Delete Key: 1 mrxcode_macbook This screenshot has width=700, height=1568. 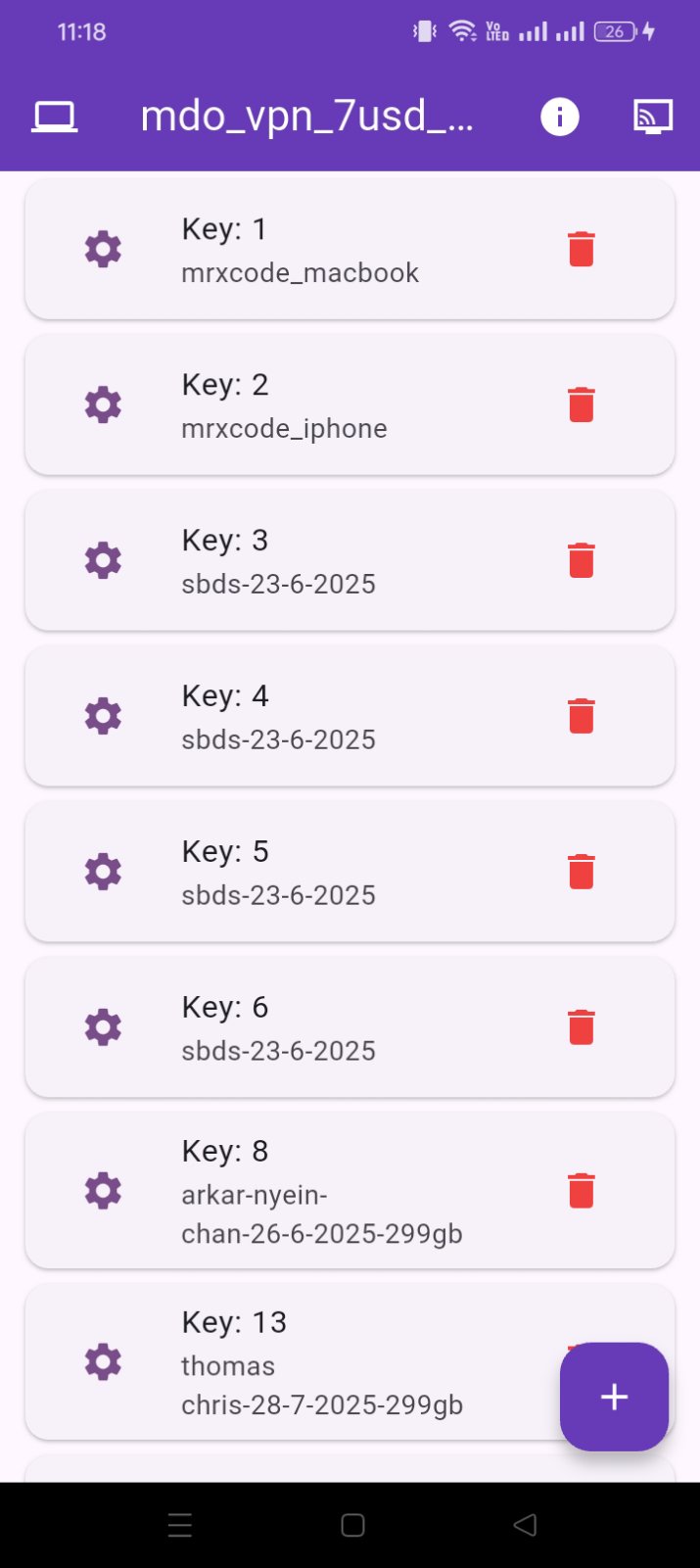(x=582, y=249)
